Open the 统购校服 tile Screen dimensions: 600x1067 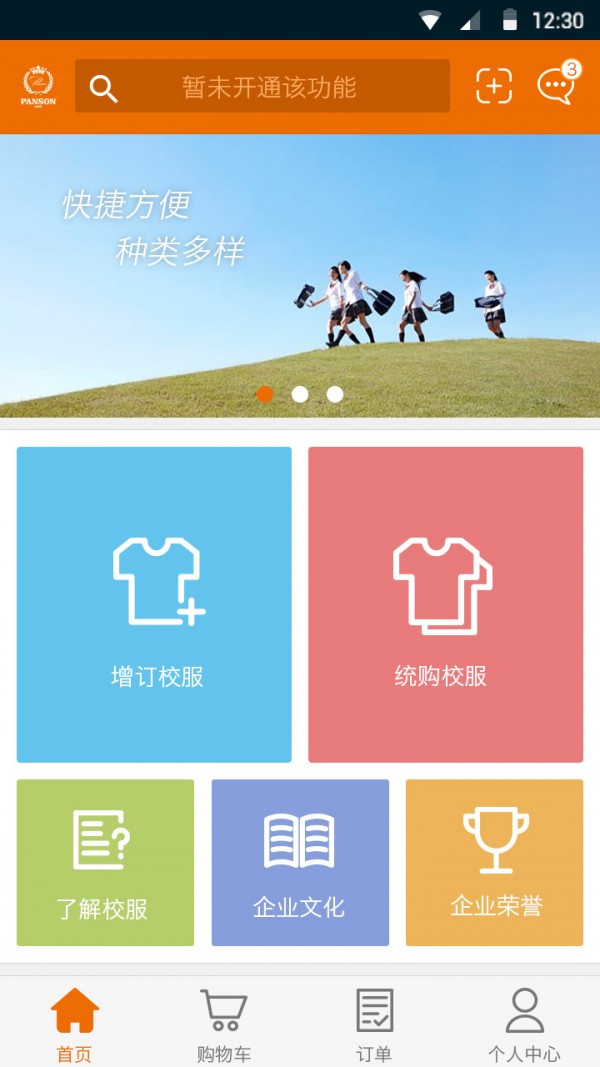coord(445,604)
